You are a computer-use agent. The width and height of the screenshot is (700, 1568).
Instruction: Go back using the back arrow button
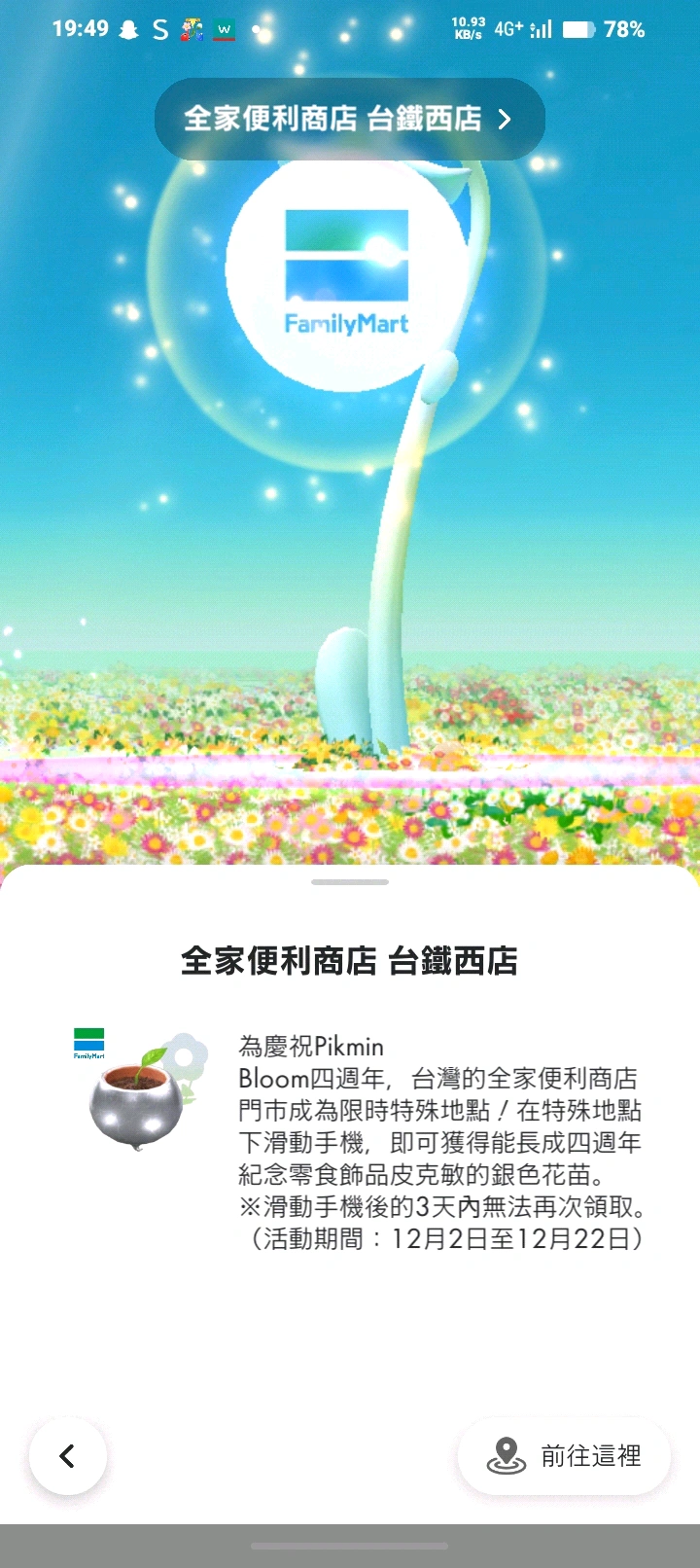[x=67, y=1456]
